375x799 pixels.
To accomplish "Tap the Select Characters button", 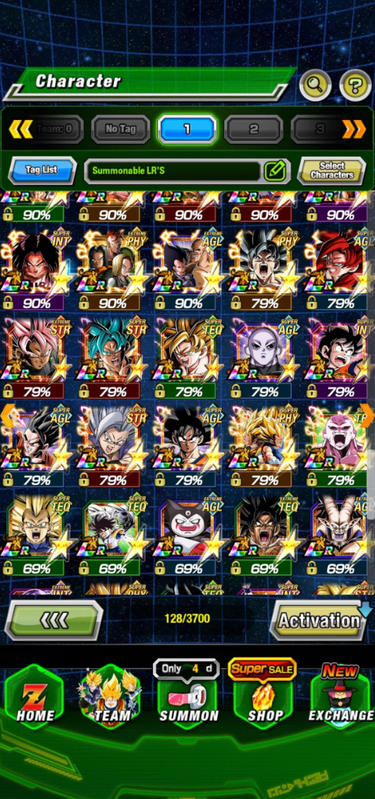I will point(332,170).
